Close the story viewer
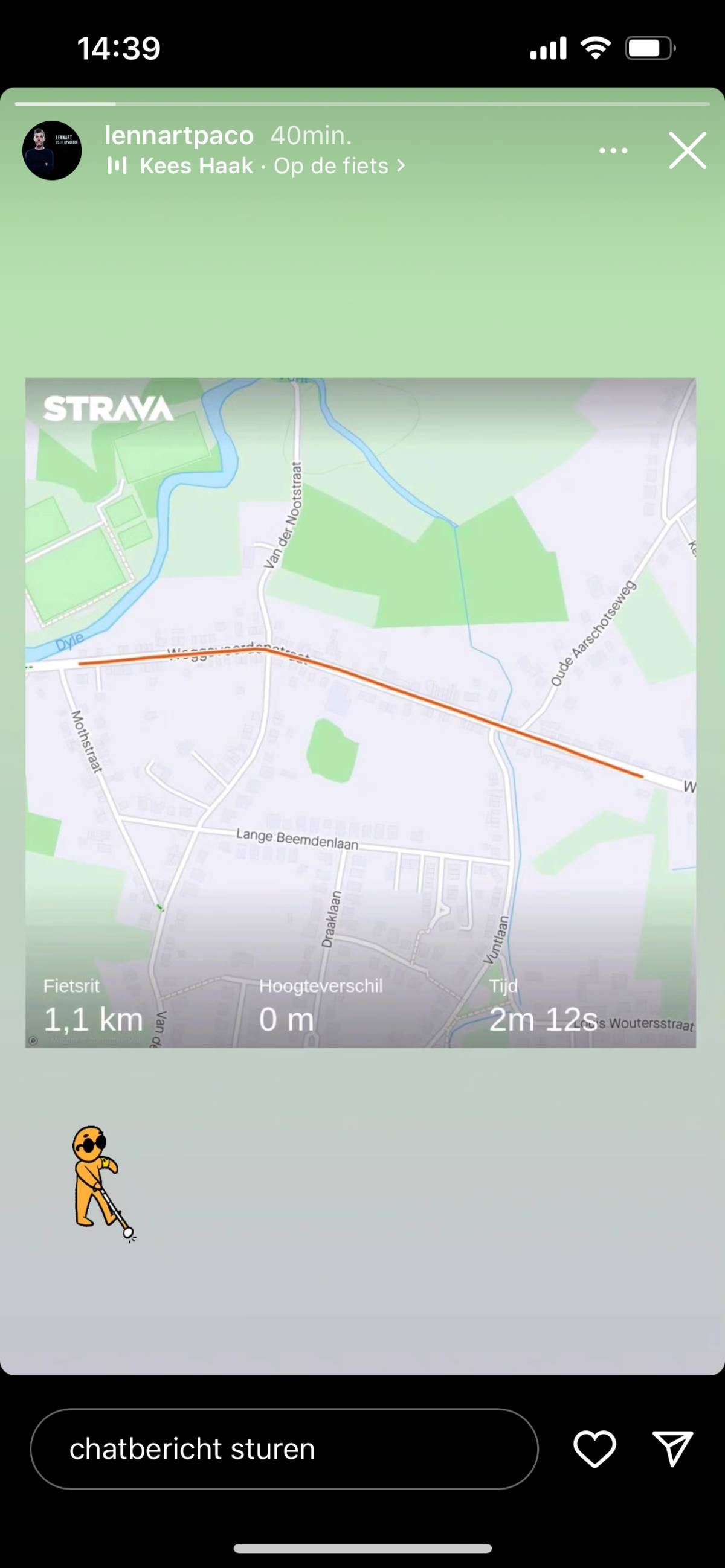725x1568 pixels. coord(687,150)
